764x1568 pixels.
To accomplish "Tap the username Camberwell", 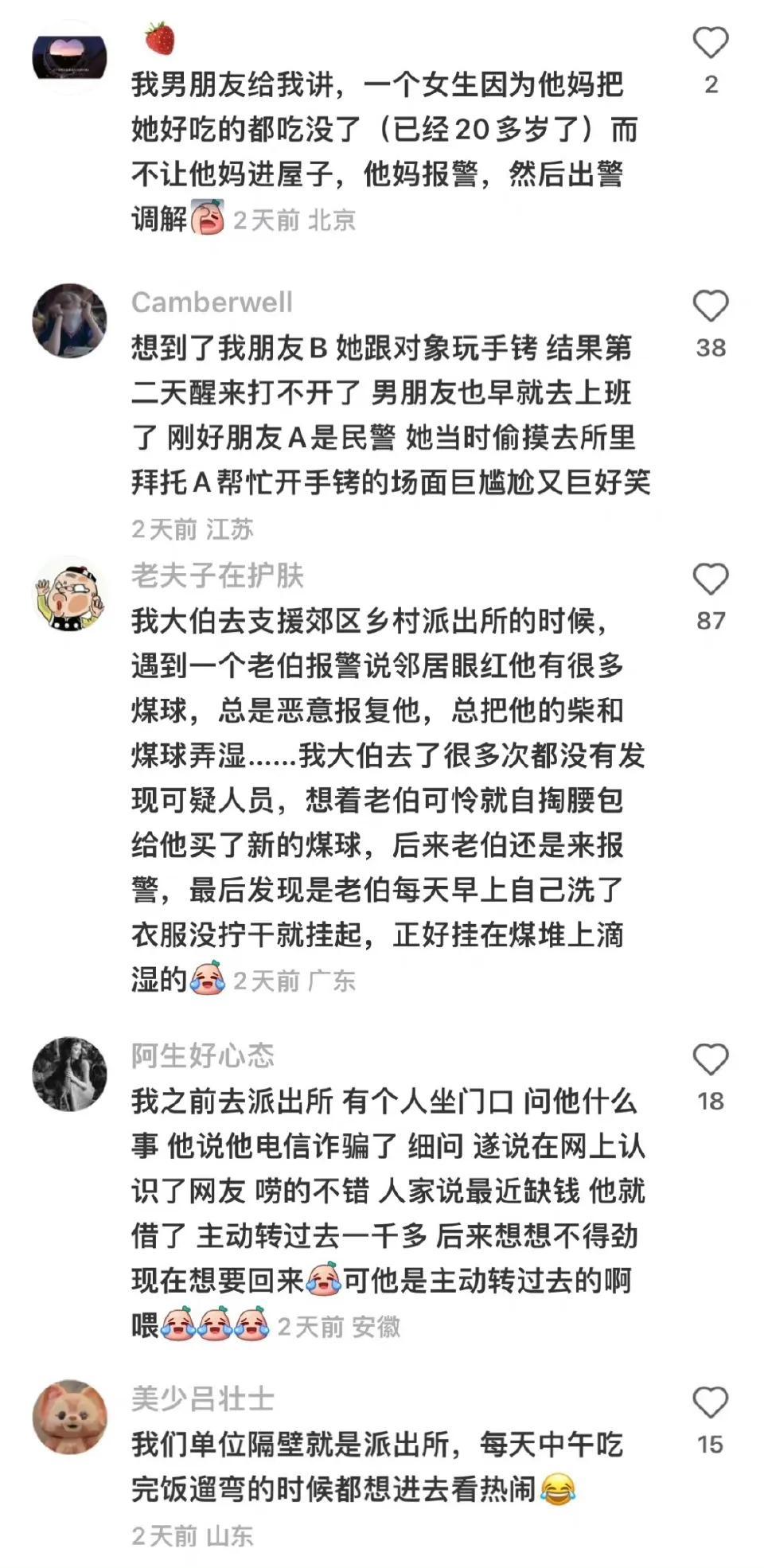I will click(x=212, y=302).
